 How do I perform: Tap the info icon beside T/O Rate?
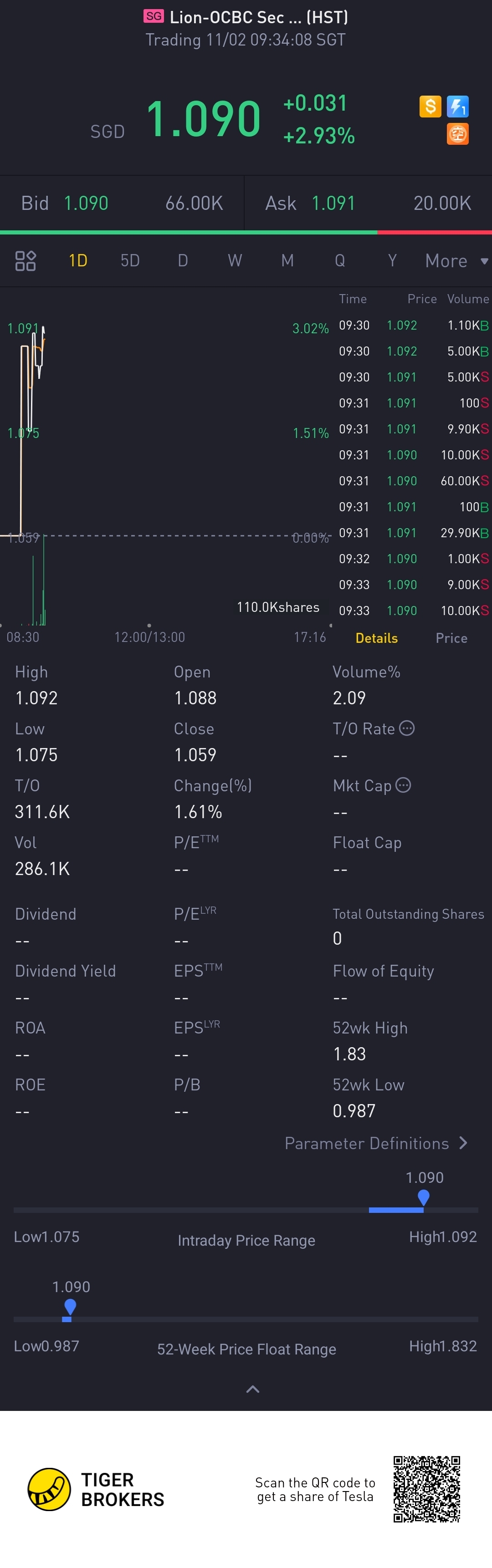click(407, 728)
